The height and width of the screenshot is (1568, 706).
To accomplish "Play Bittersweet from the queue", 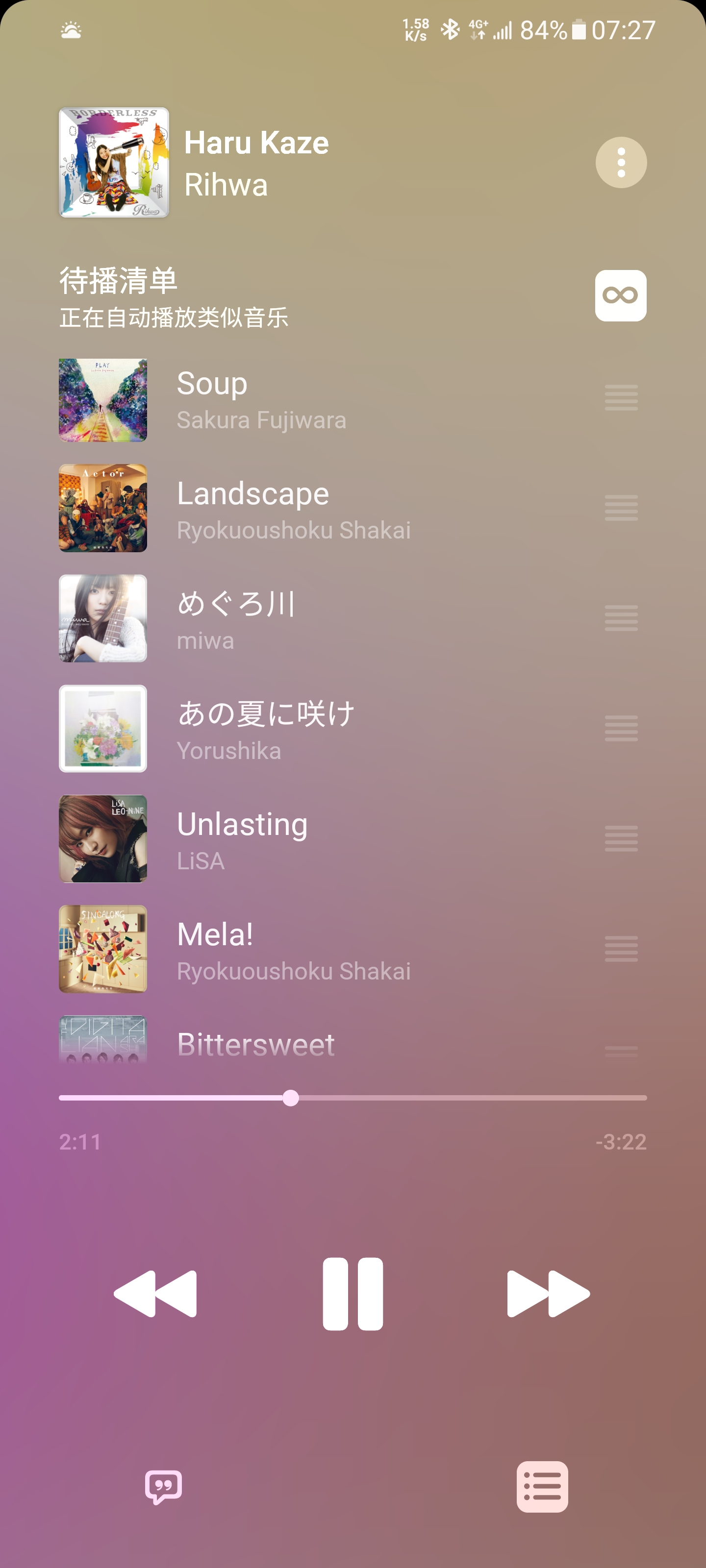I will [x=256, y=1044].
